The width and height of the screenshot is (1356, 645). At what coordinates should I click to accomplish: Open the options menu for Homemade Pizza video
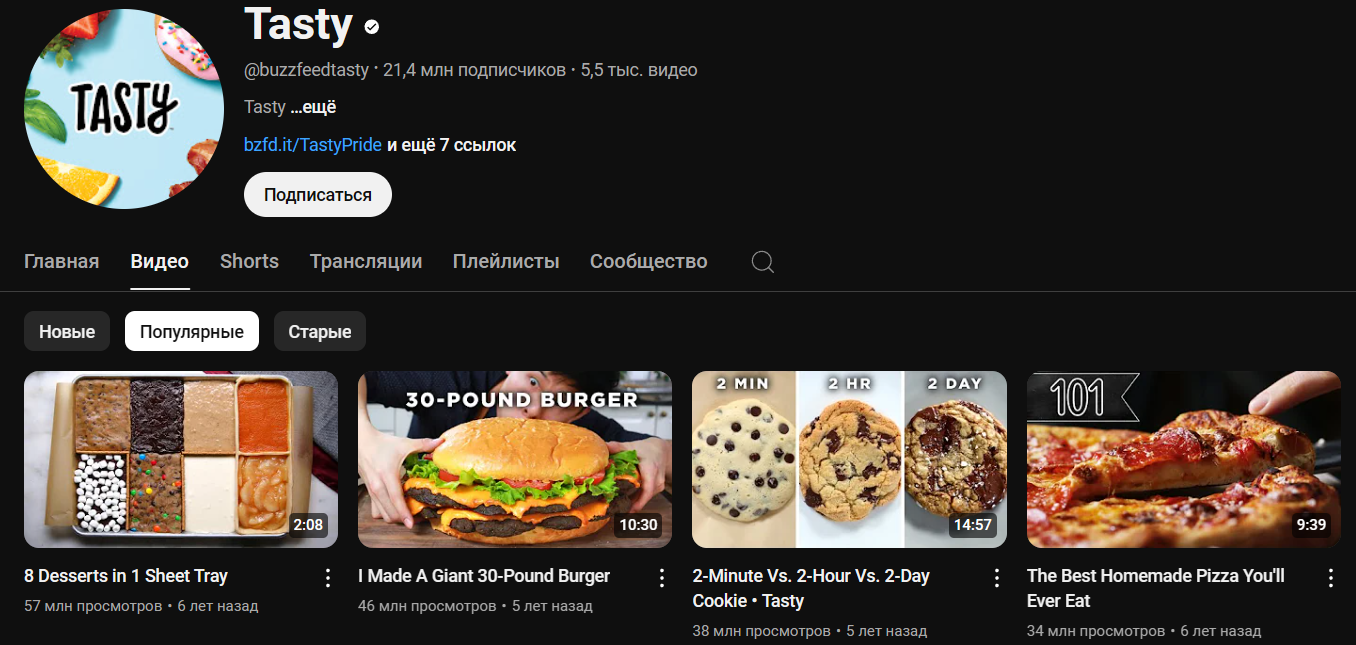point(1330,577)
